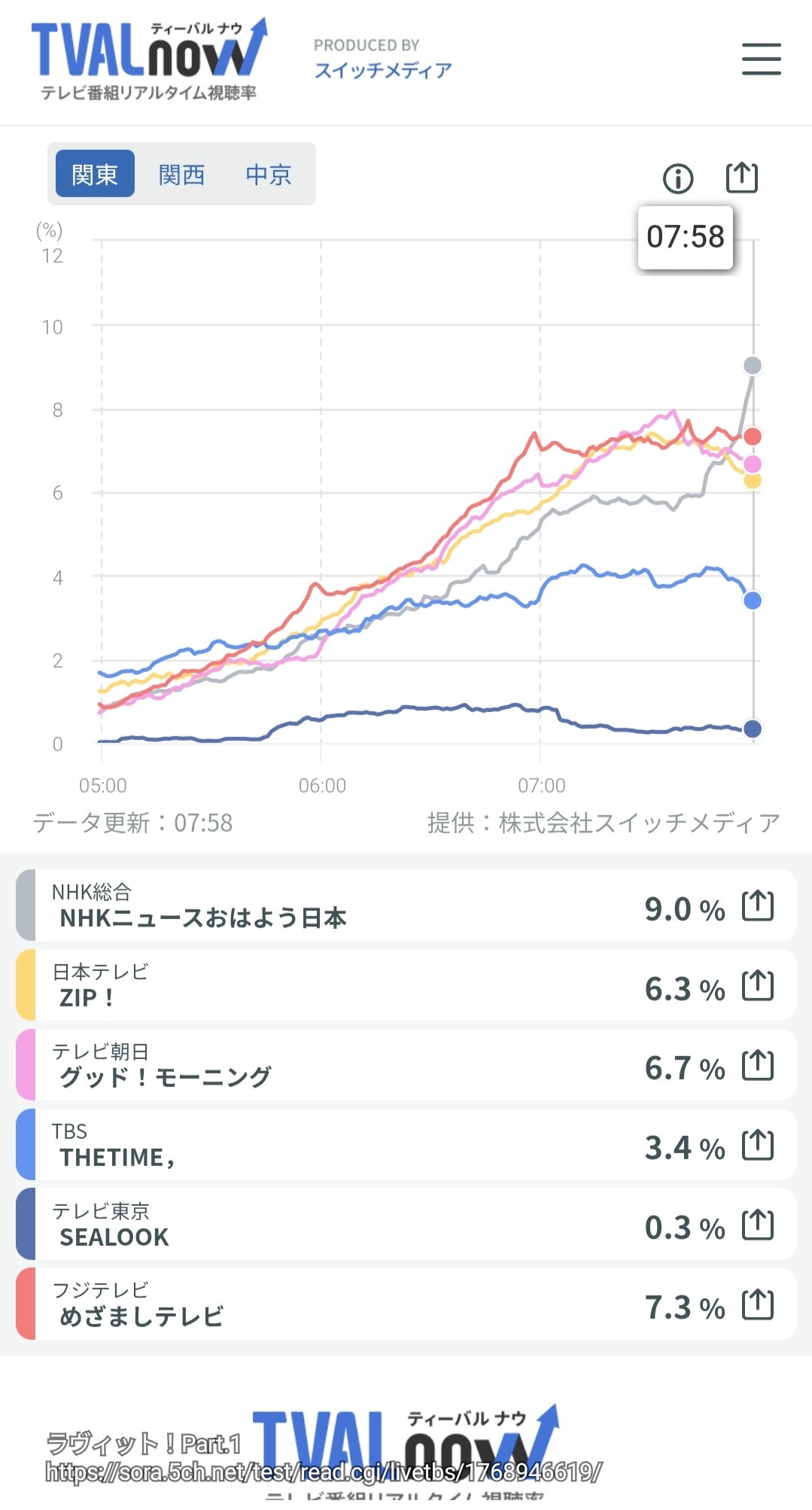Share the THETIME, rating
812x1510 pixels.
(757, 1145)
